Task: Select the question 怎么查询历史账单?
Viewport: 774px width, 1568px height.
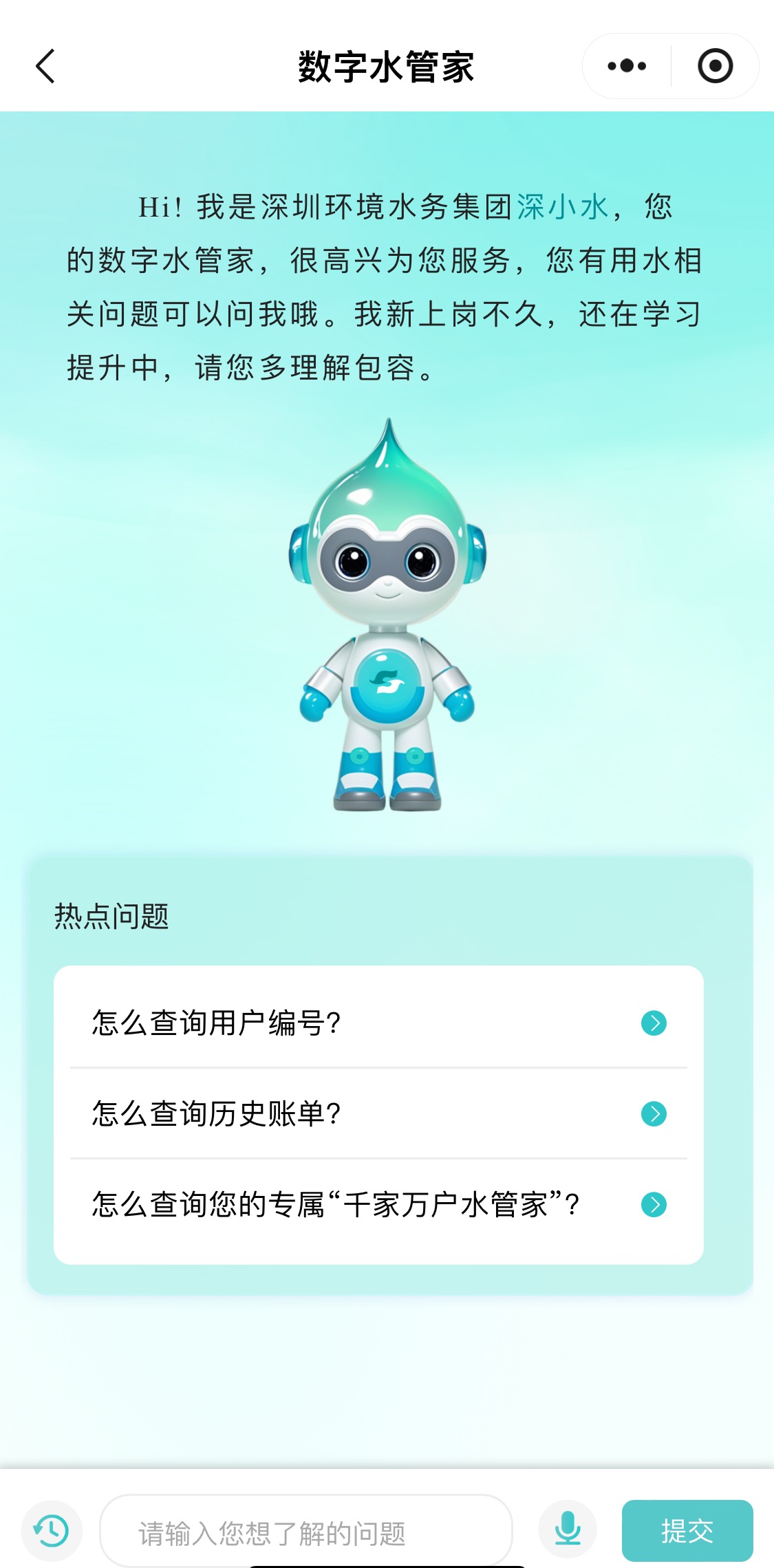Action: pyautogui.click(x=378, y=1113)
